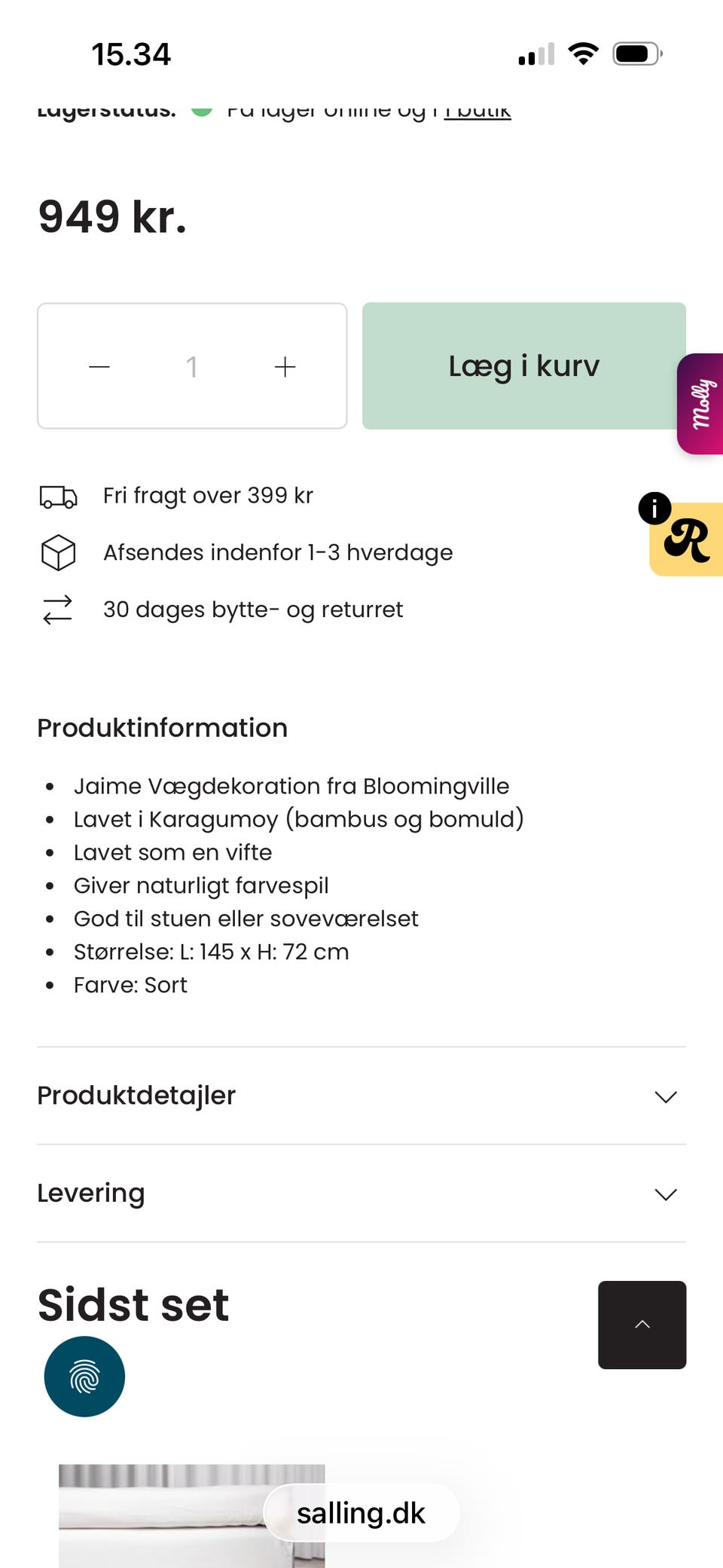This screenshot has width=723, height=1568.
Task: Decrease quantity with the minus stepper
Action: [99, 366]
